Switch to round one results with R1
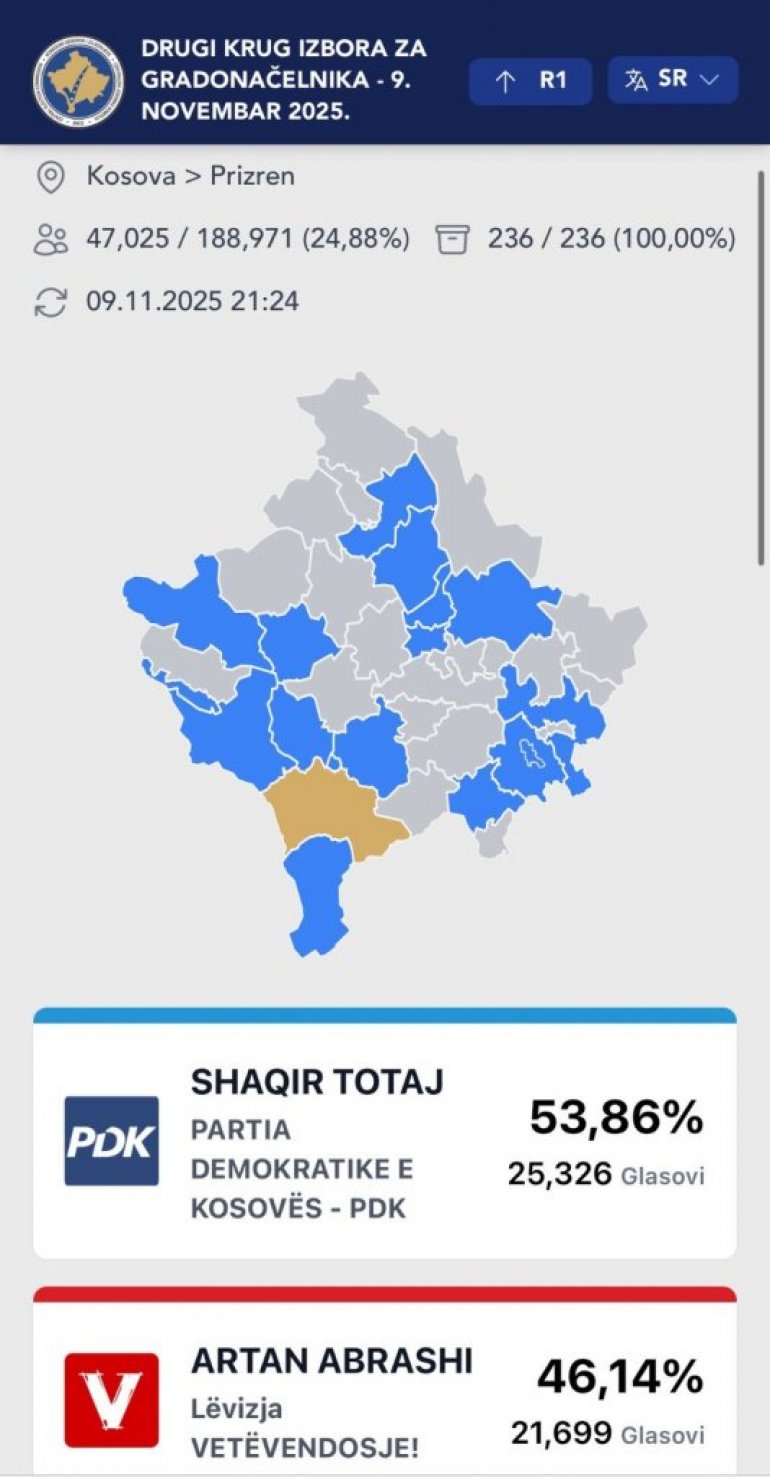770x1477 pixels. [530, 81]
